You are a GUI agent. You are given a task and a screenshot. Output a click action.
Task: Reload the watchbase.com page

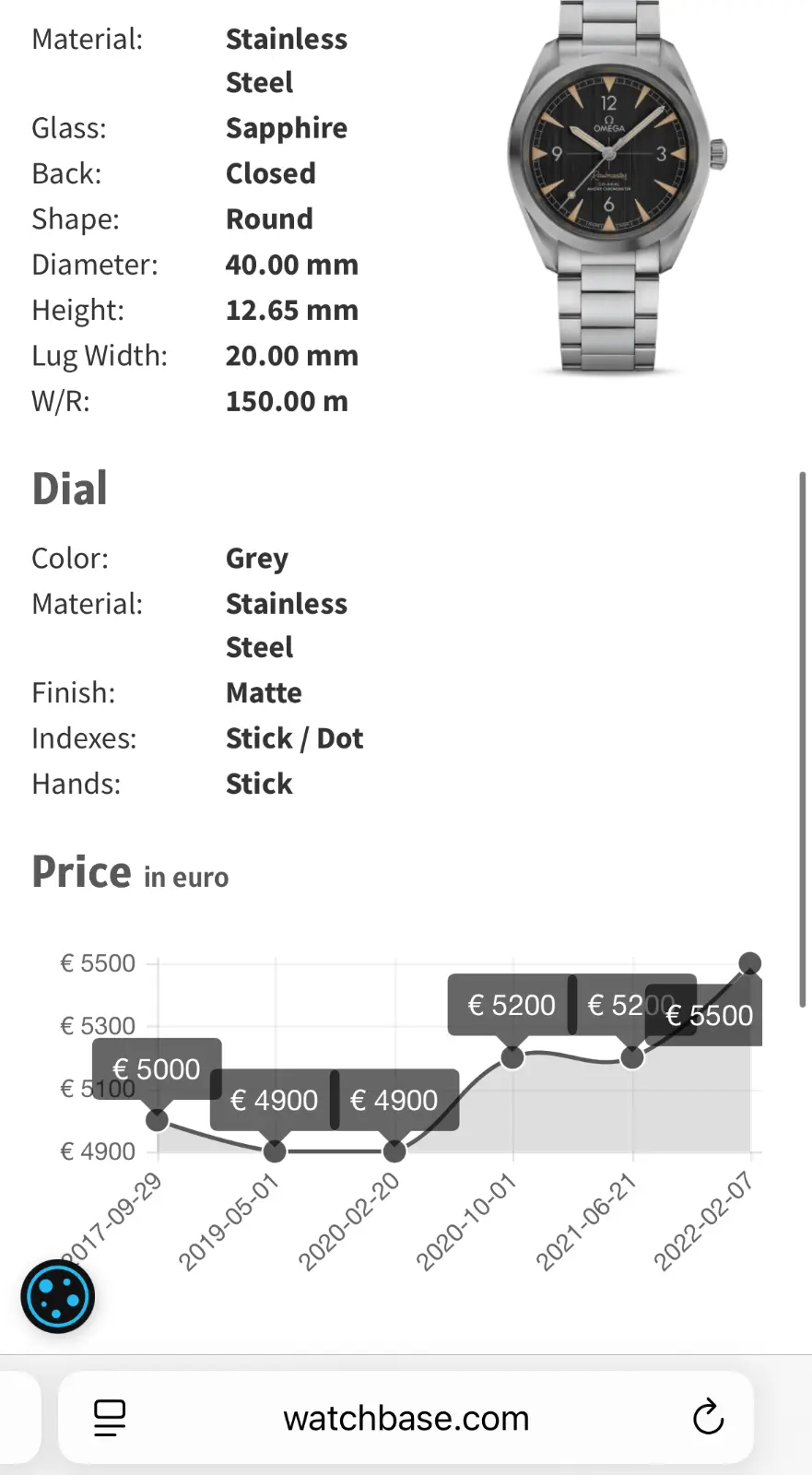(707, 1418)
